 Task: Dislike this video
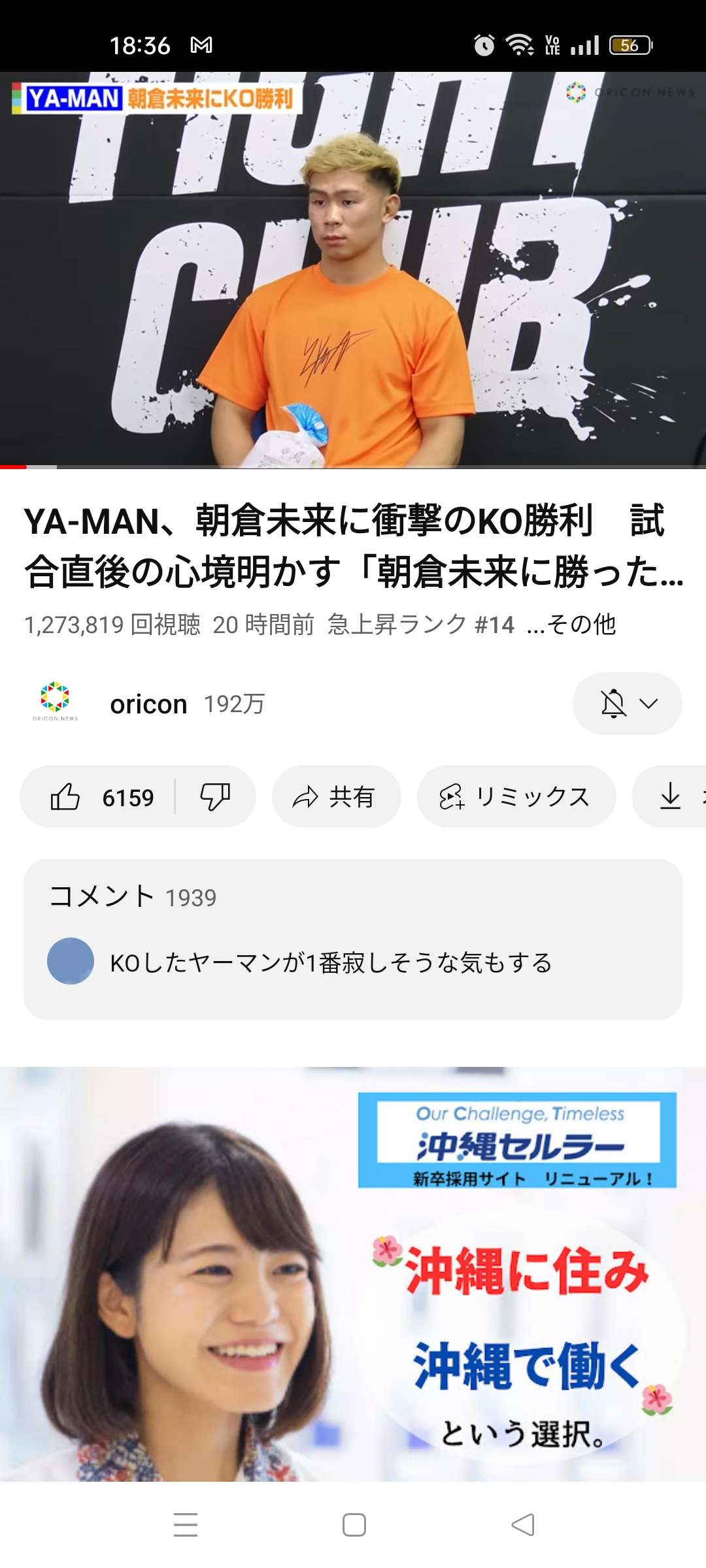point(214,797)
